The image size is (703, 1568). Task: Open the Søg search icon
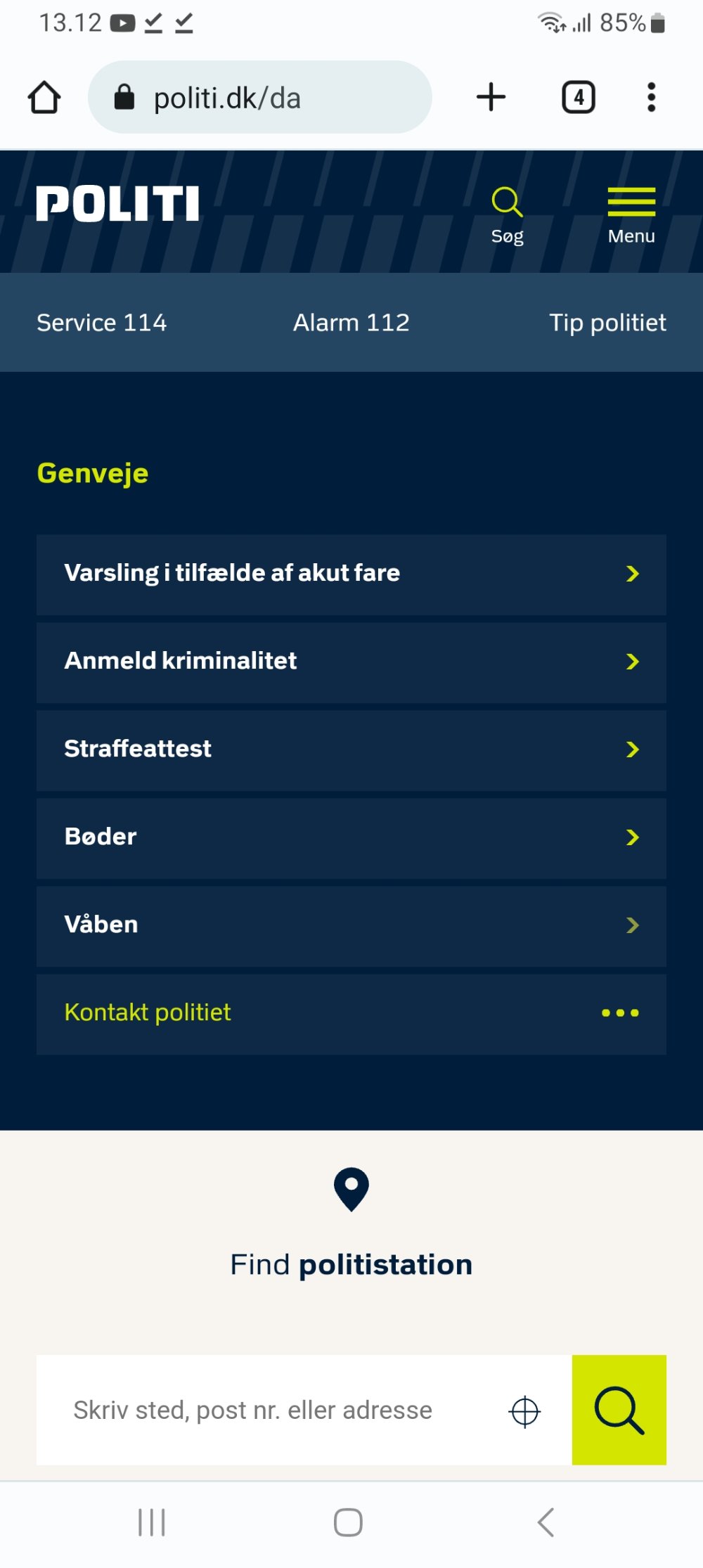click(x=507, y=216)
